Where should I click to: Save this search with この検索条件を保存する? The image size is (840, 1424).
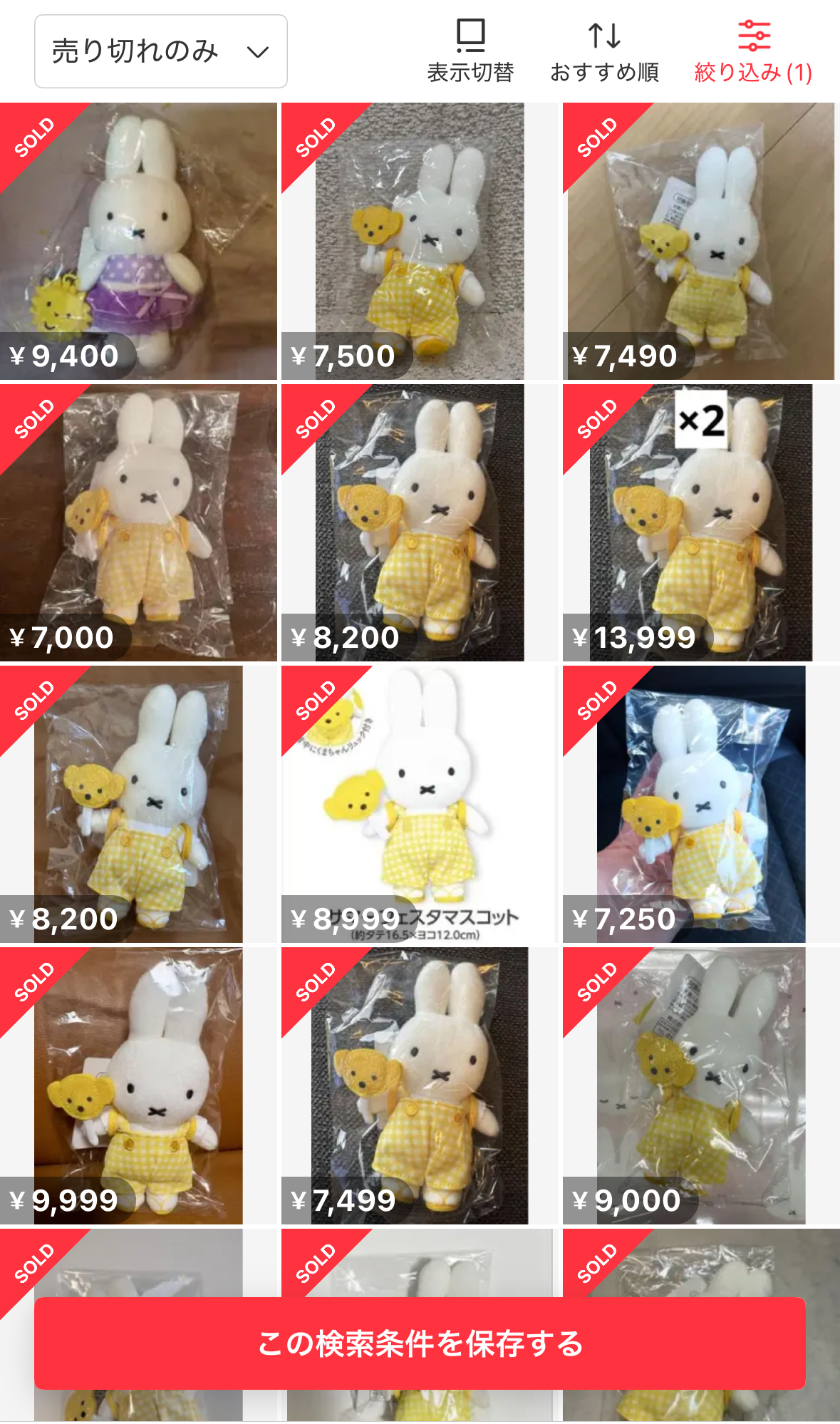pos(420,1343)
